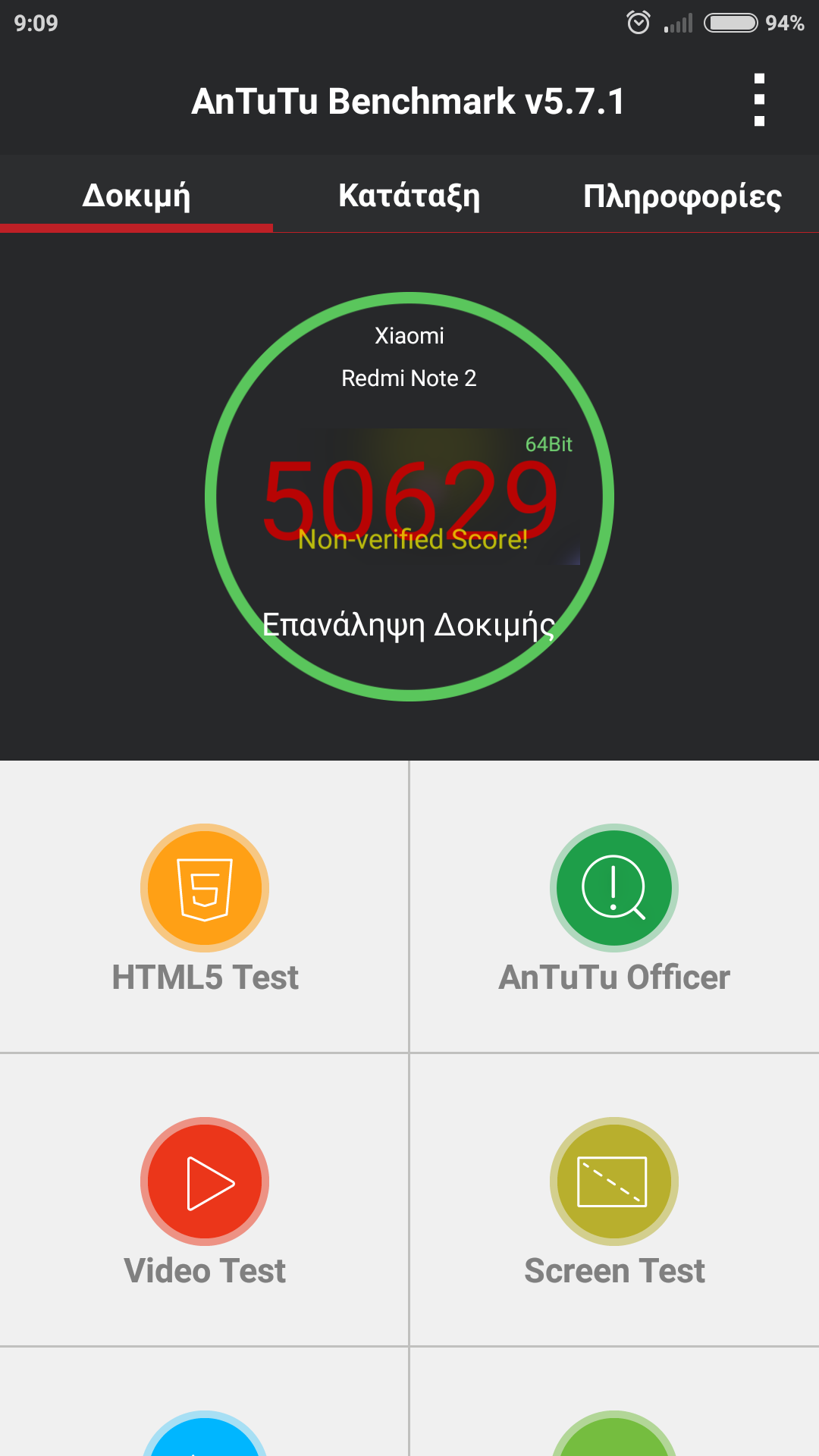Launch AnTuTu Officer

click(613, 906)
